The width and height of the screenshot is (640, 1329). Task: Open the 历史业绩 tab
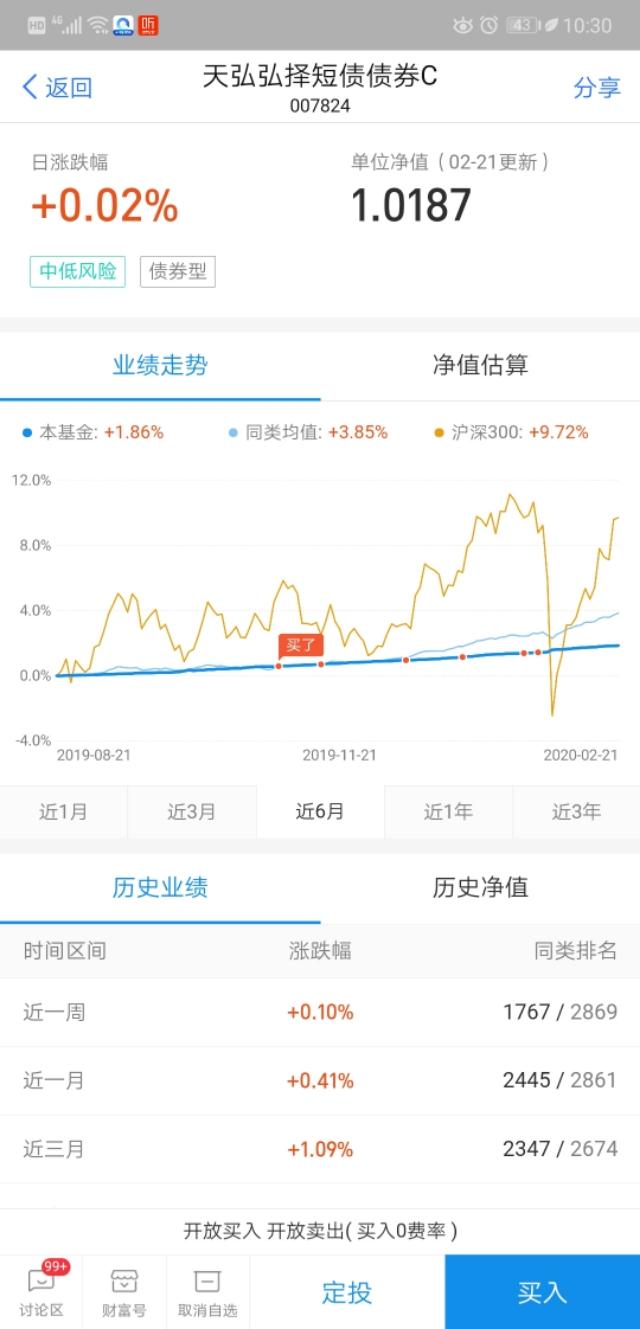click(x=160, y=887)
